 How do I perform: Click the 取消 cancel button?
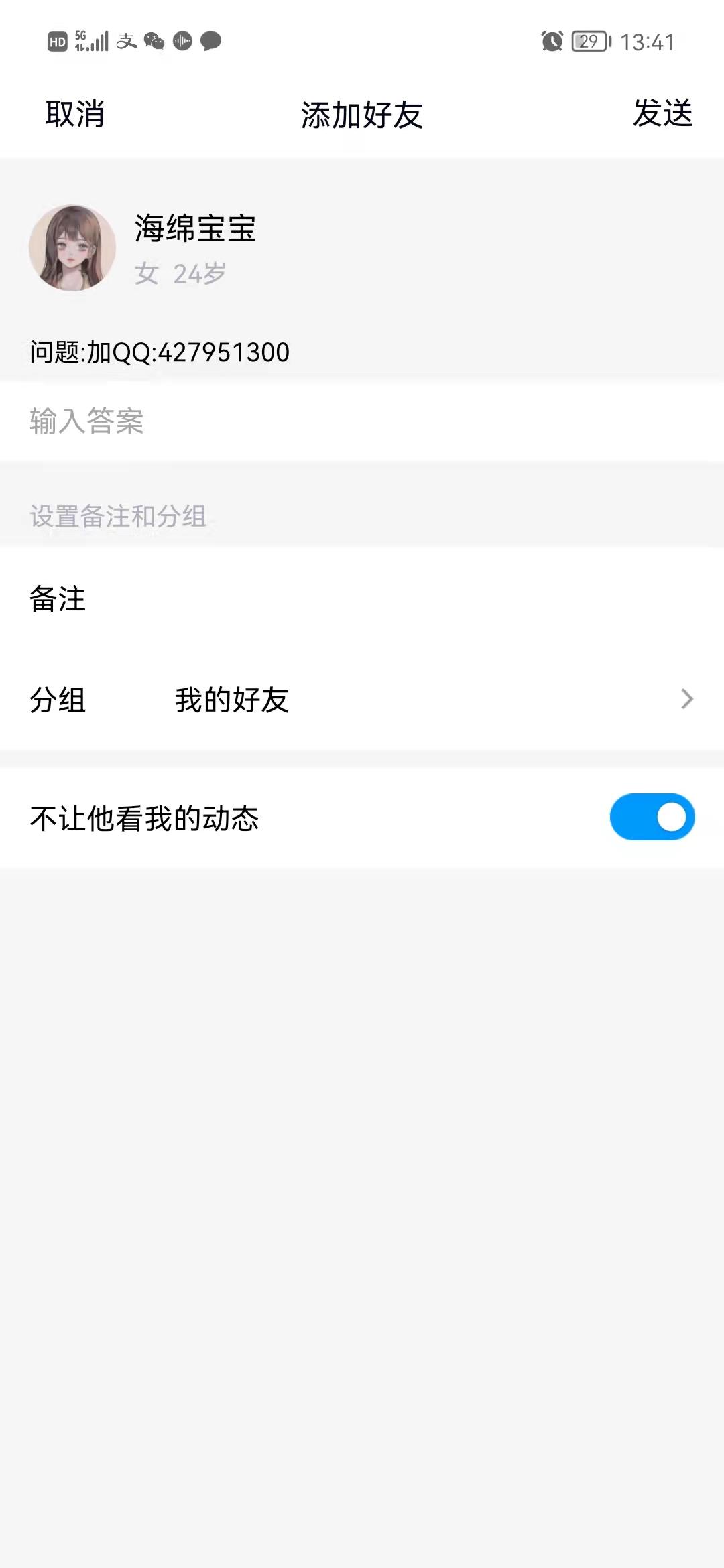(74, 115)
